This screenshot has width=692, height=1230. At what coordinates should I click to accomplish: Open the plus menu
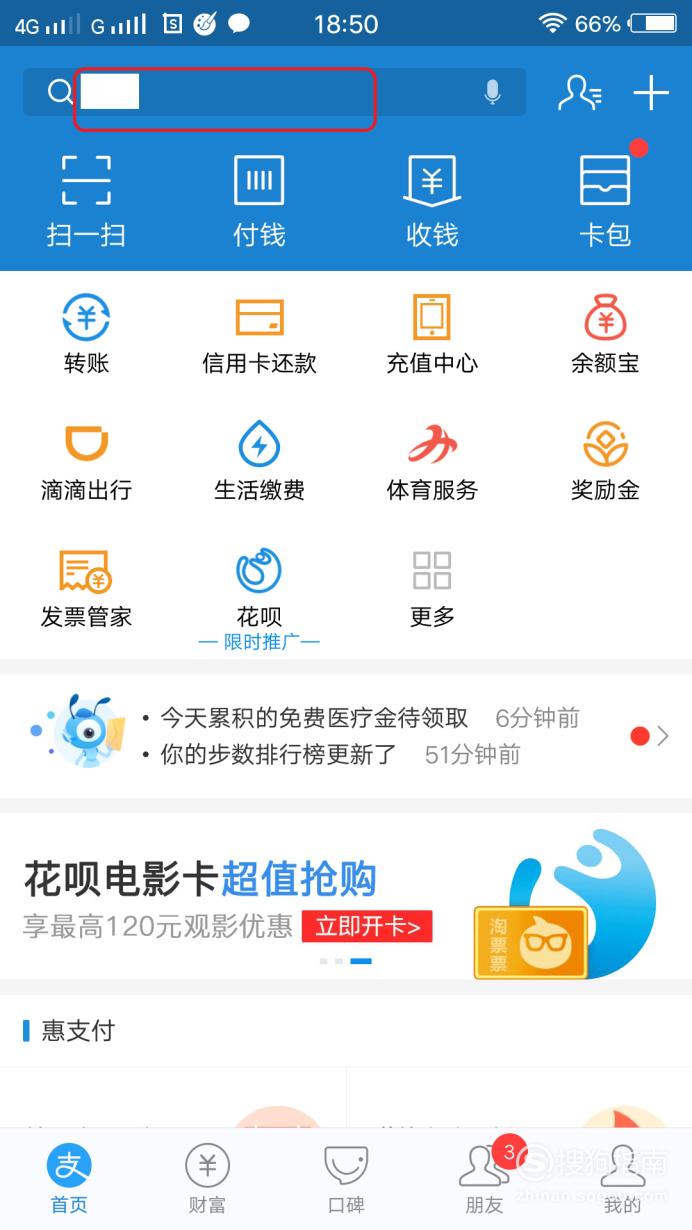(x=651, y=93)
